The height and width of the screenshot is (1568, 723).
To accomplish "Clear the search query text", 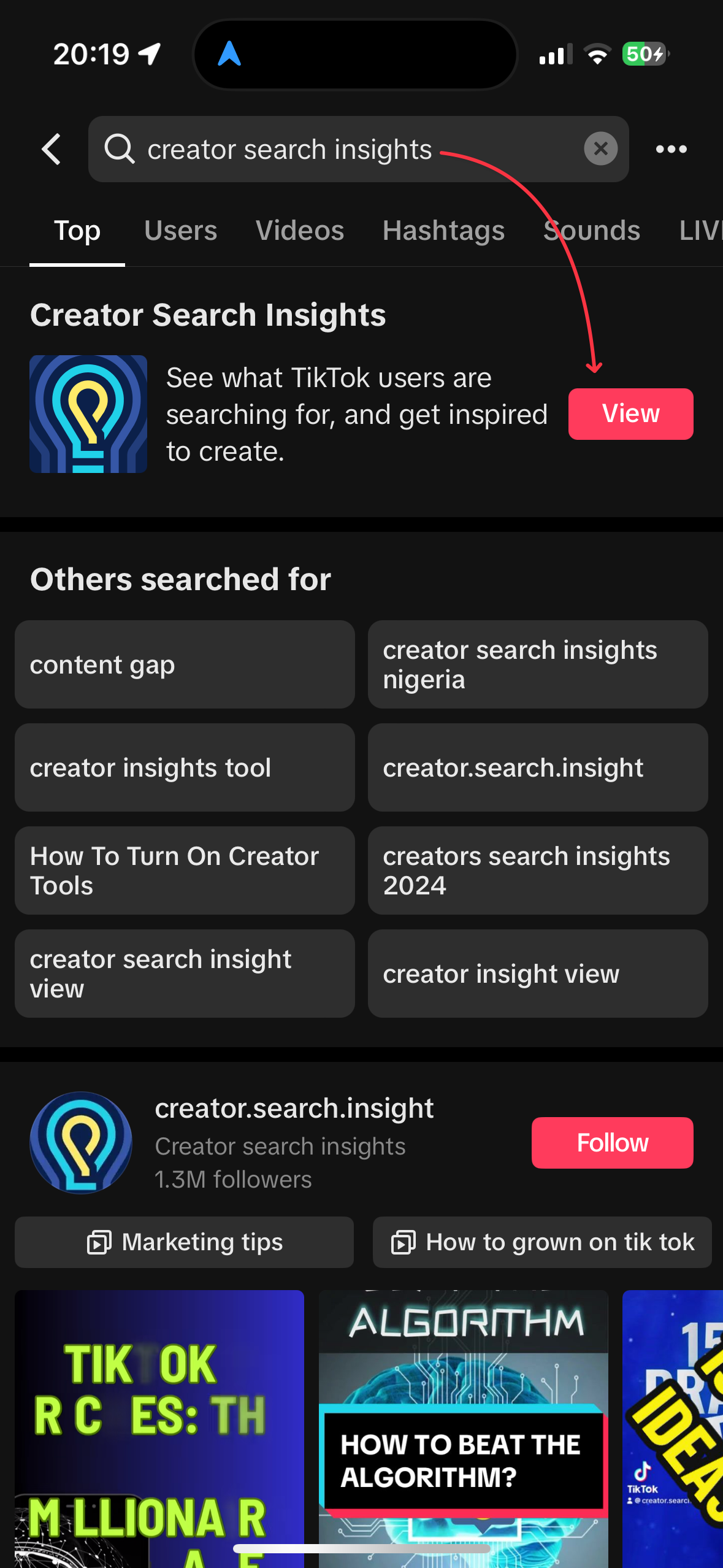I will (600, 149).
